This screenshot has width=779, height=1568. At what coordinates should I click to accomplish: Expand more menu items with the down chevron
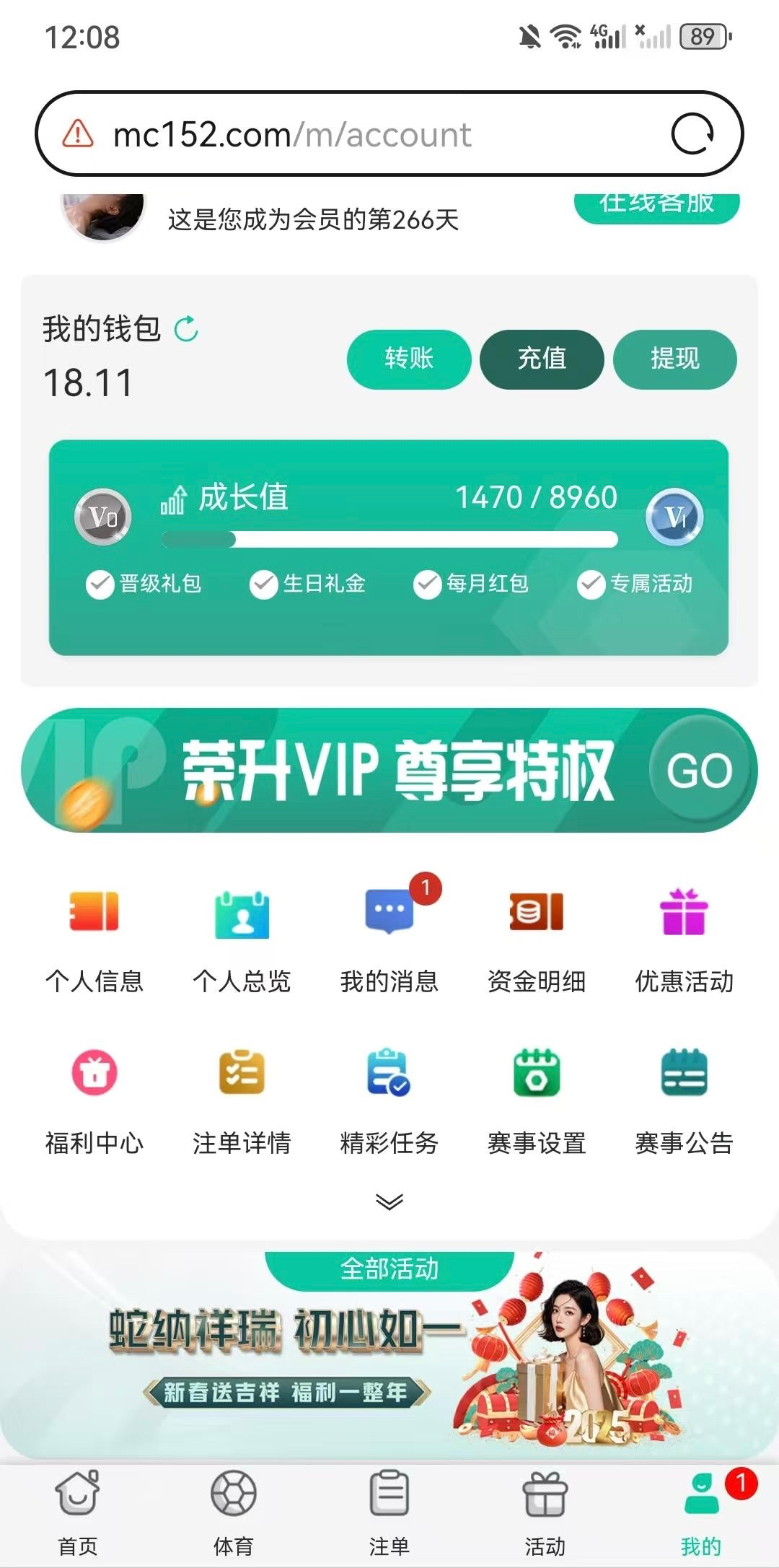[x=389, y=1201]
